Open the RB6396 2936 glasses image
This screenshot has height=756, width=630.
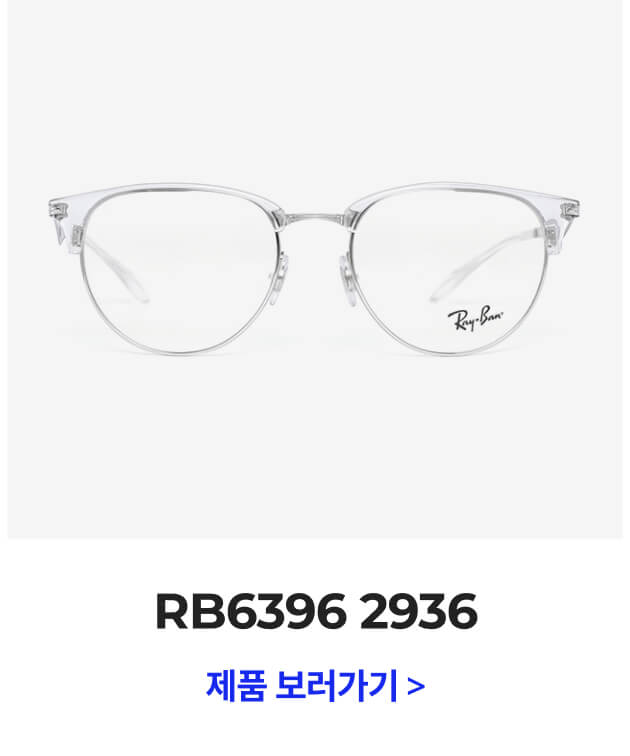315,272
